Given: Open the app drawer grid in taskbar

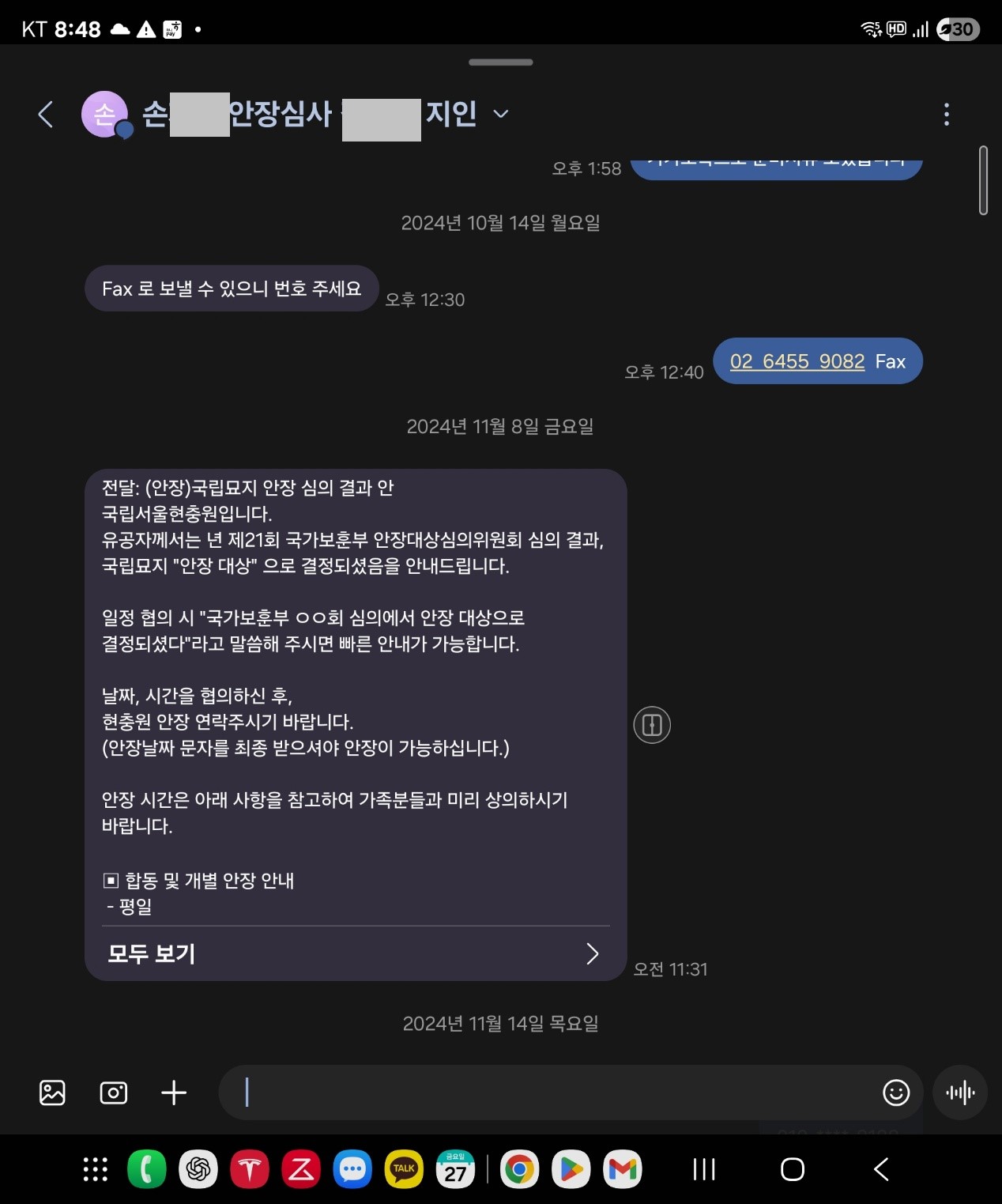Looking at the screenshot, I should click(x=96, y=1169).
